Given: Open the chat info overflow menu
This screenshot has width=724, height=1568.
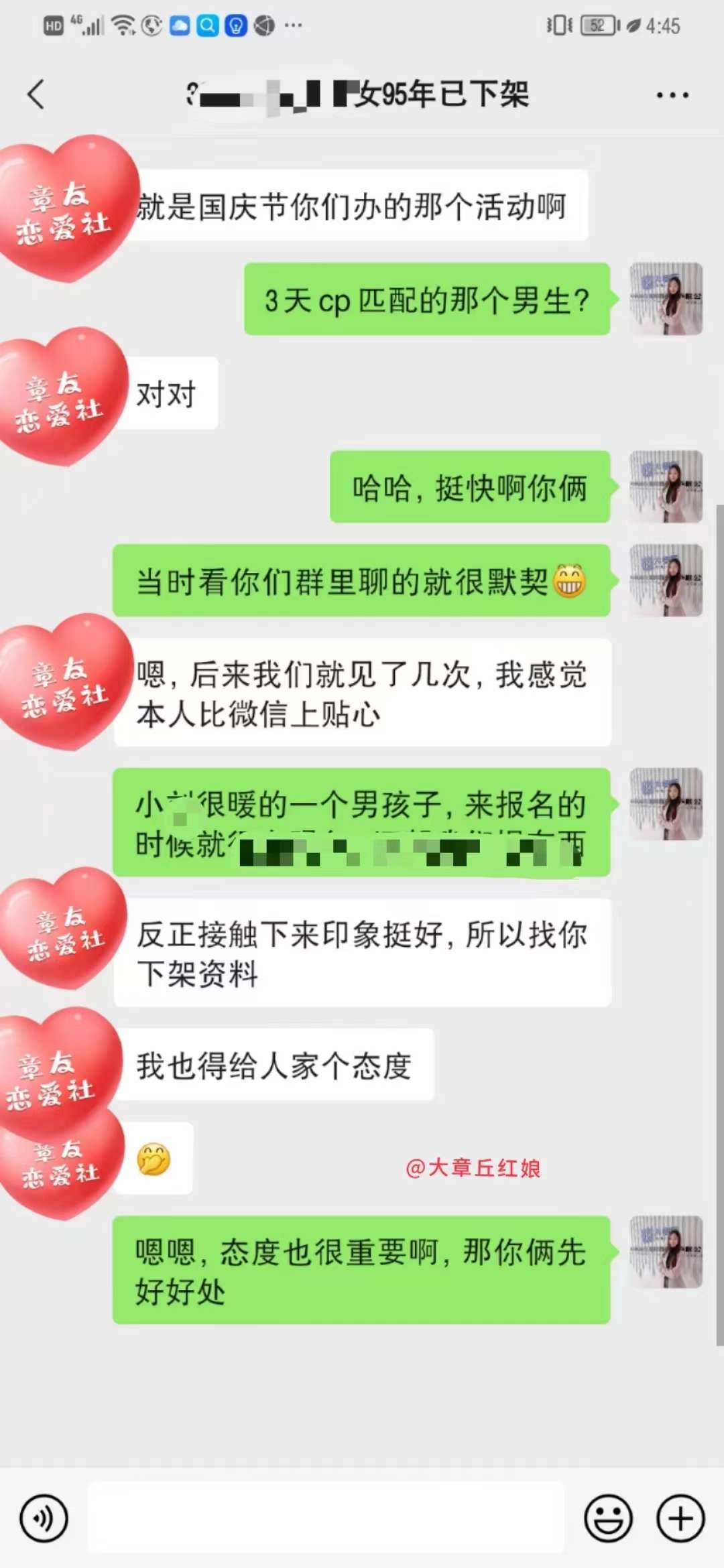Looking at the screenshot, I should point(672,95).
